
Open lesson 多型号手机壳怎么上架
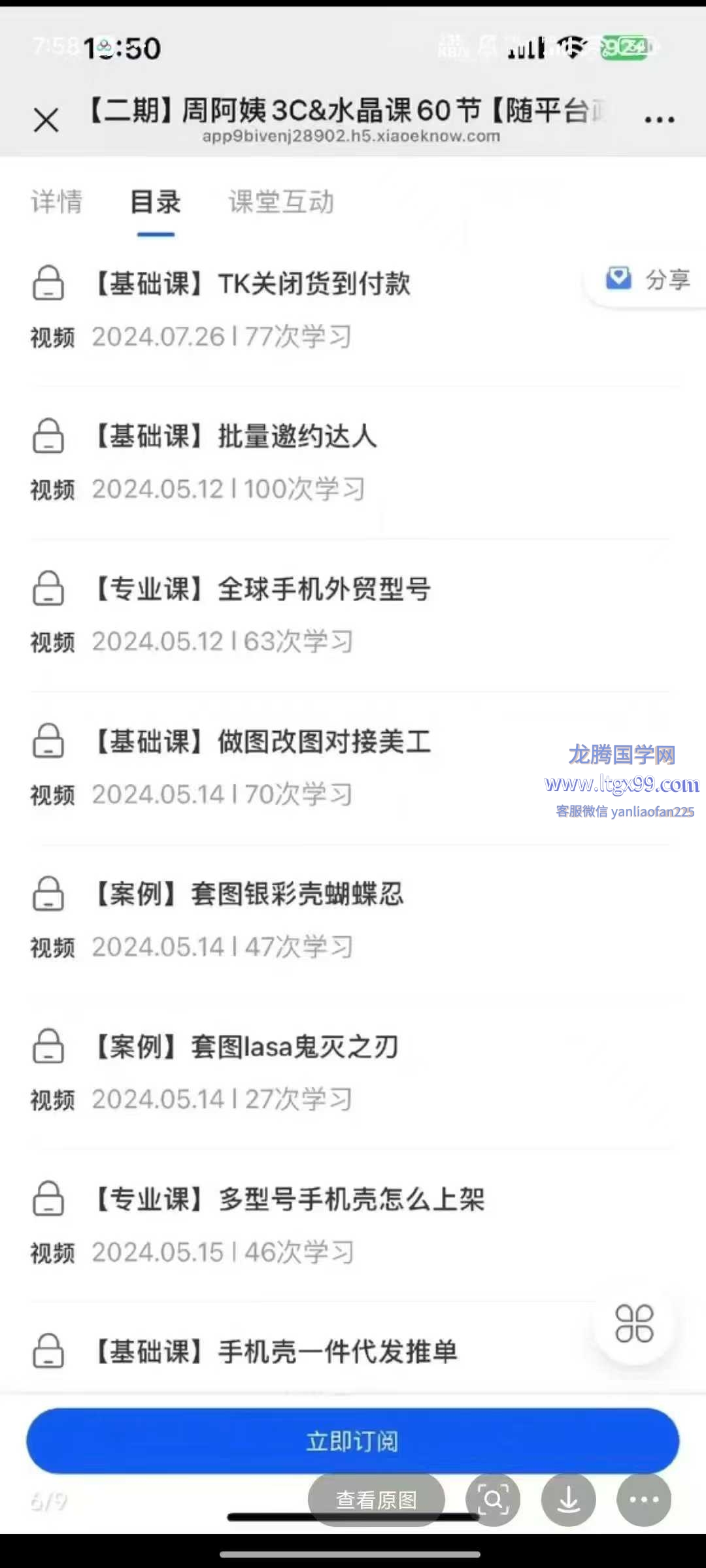pos(353,1226)
